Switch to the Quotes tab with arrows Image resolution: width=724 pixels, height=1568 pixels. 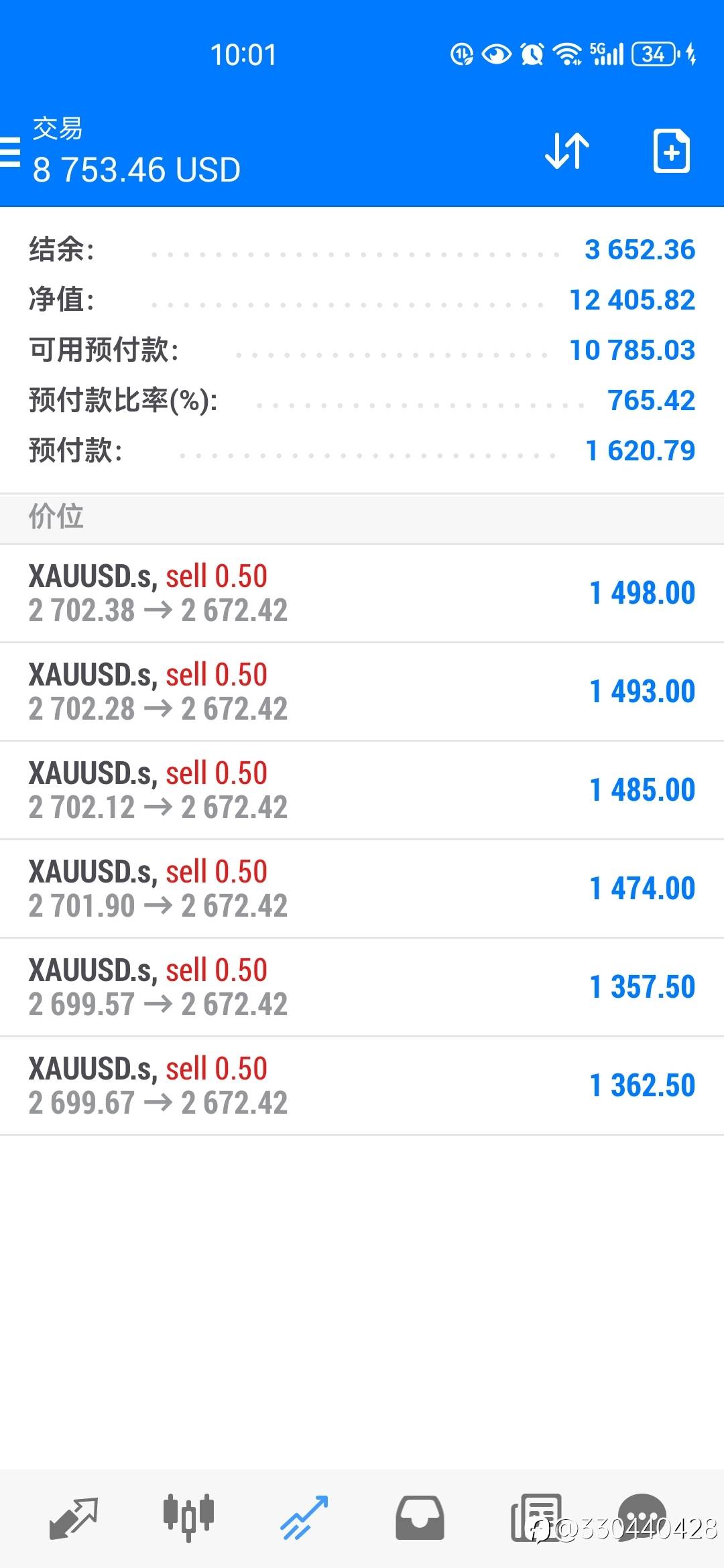coord(74,1518)
